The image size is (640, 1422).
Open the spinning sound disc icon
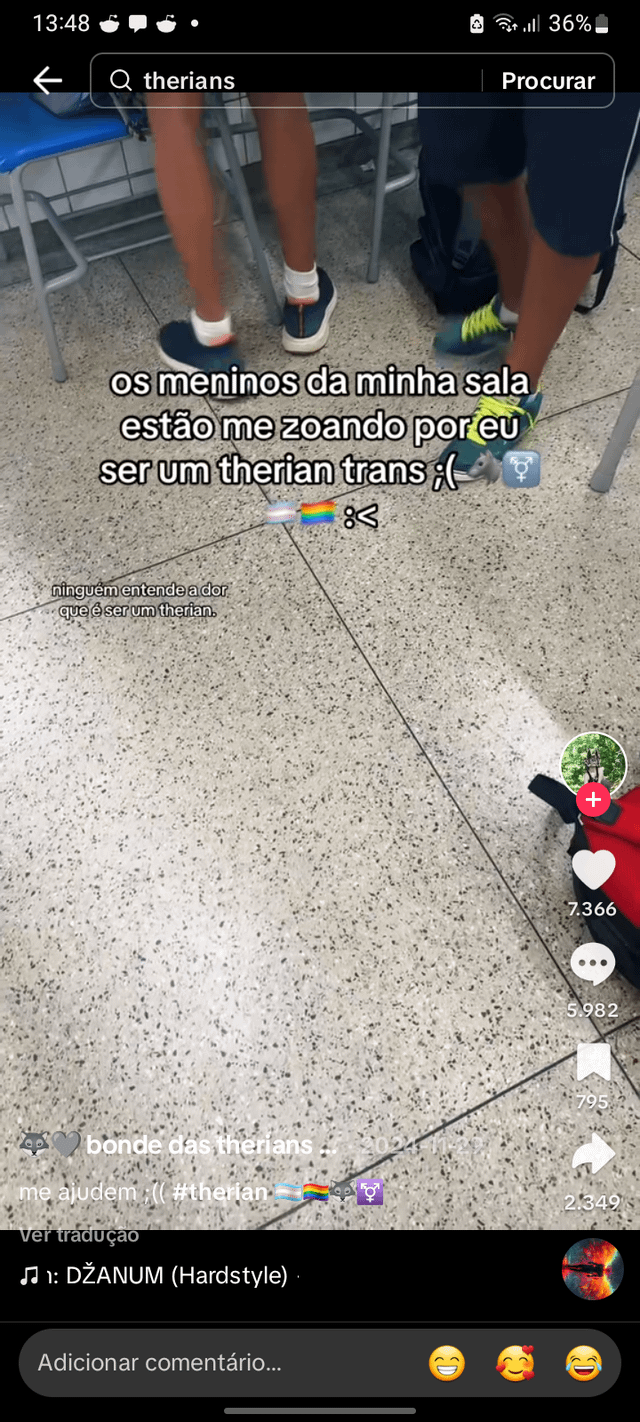pos(592,1269)
